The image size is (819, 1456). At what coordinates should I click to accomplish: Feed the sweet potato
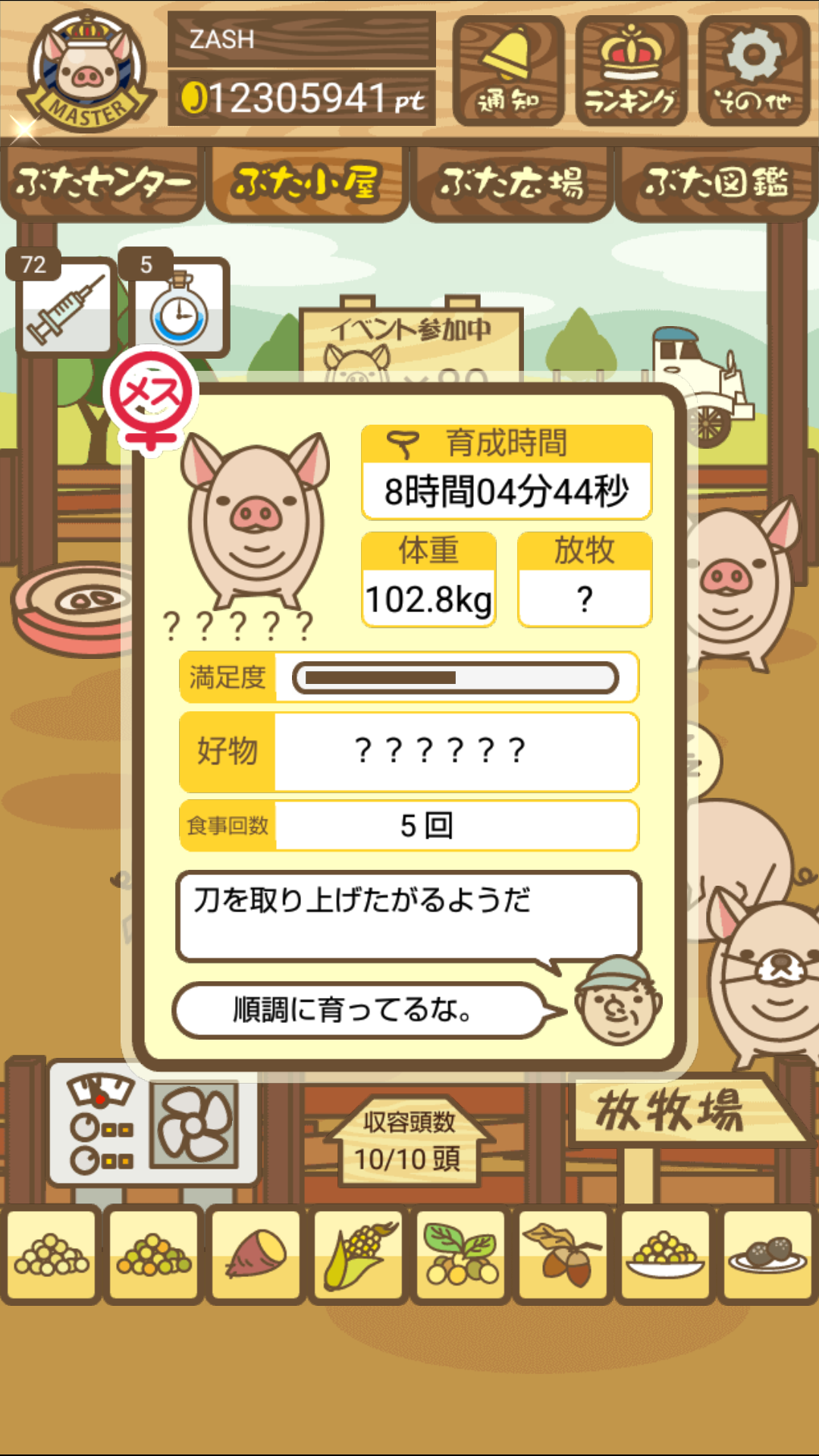point(256,1255)
